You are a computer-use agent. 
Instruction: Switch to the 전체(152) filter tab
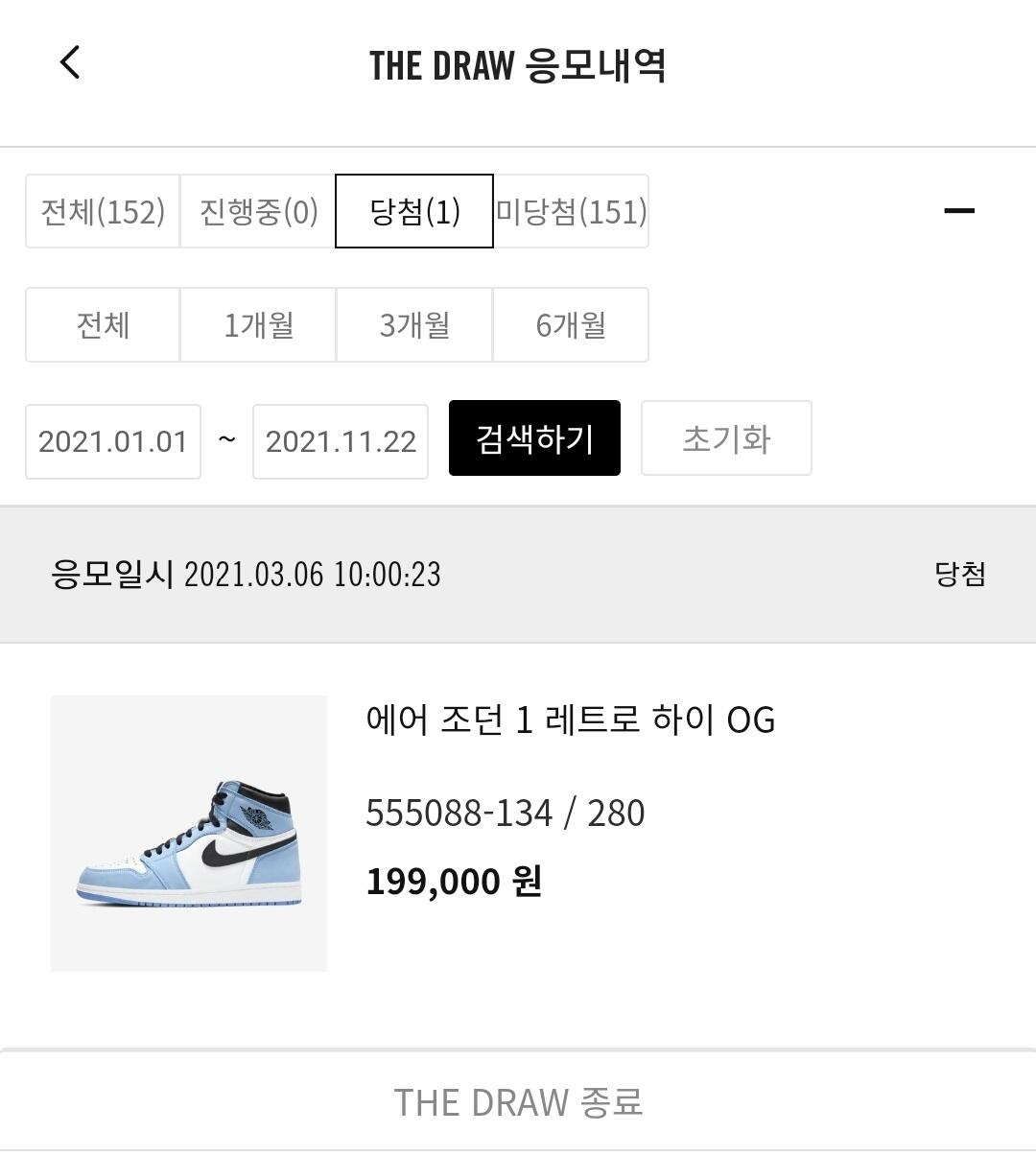pyautogui.click(x=103, y=211)
